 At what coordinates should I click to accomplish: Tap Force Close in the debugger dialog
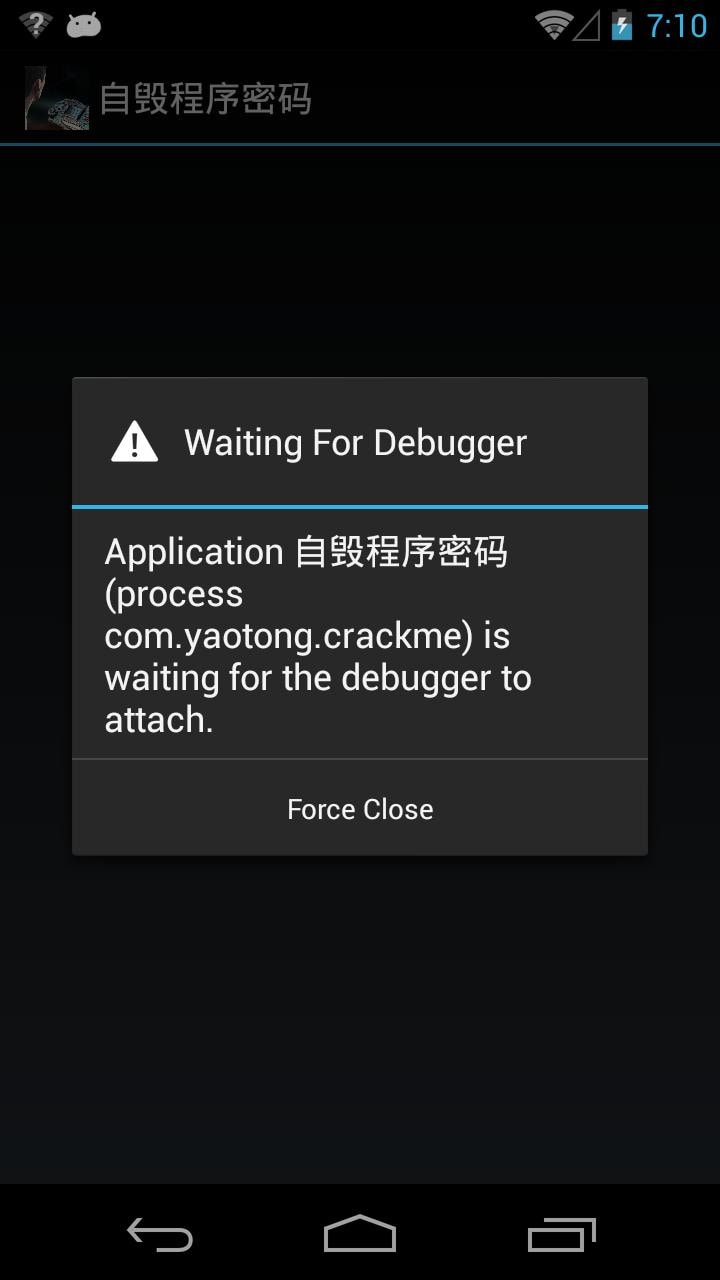360,808
